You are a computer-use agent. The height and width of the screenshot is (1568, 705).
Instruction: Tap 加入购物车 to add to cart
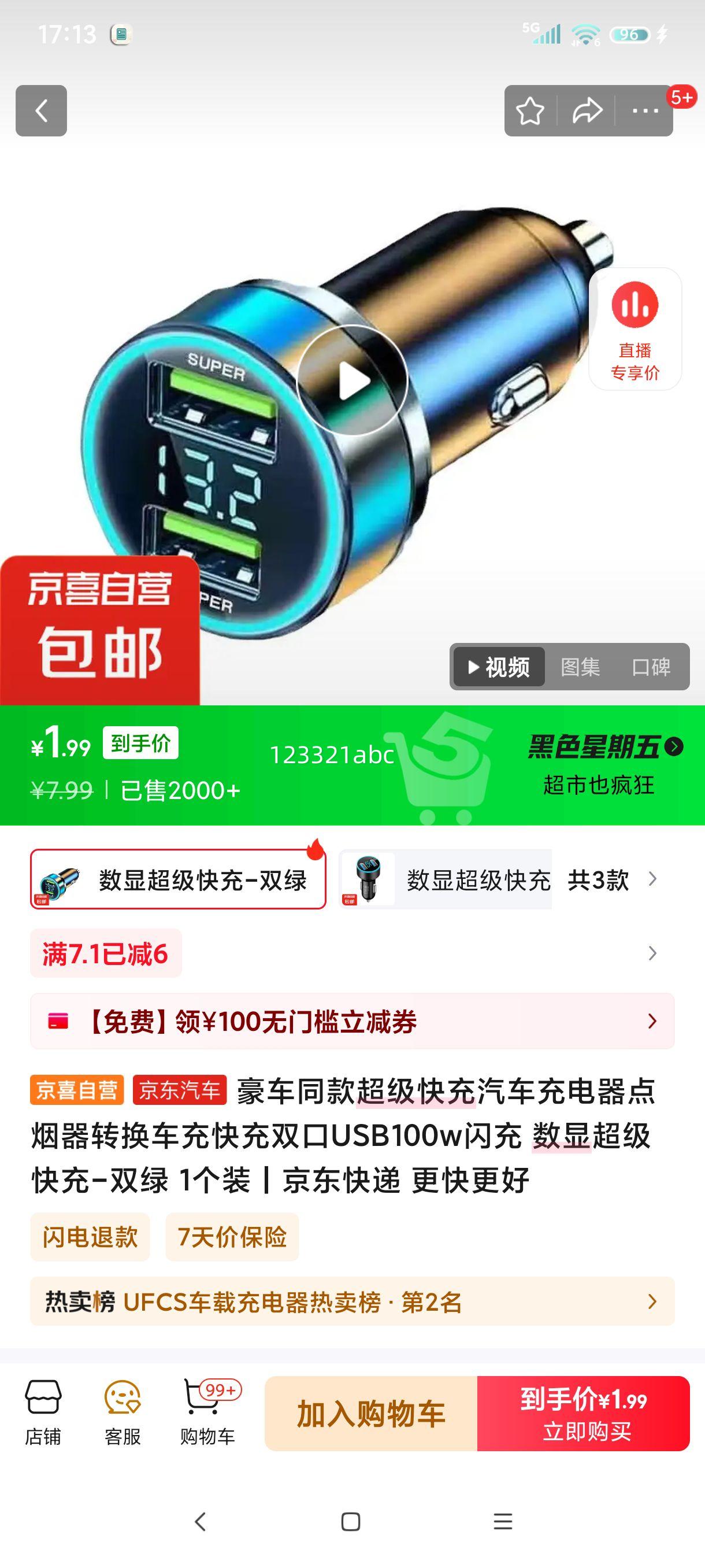click(x=371, y=1414)
